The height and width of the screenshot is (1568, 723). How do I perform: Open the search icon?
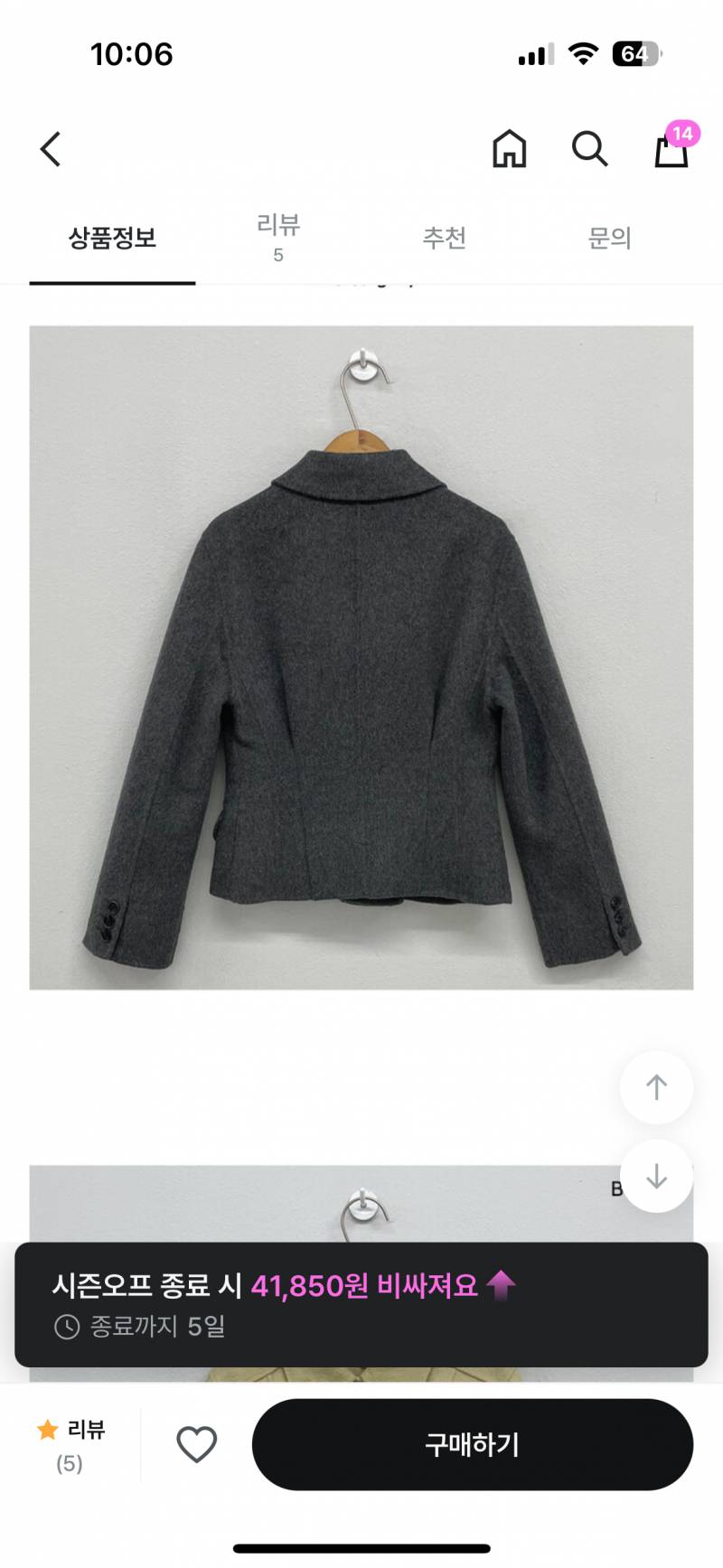click(x=589, y=149)
